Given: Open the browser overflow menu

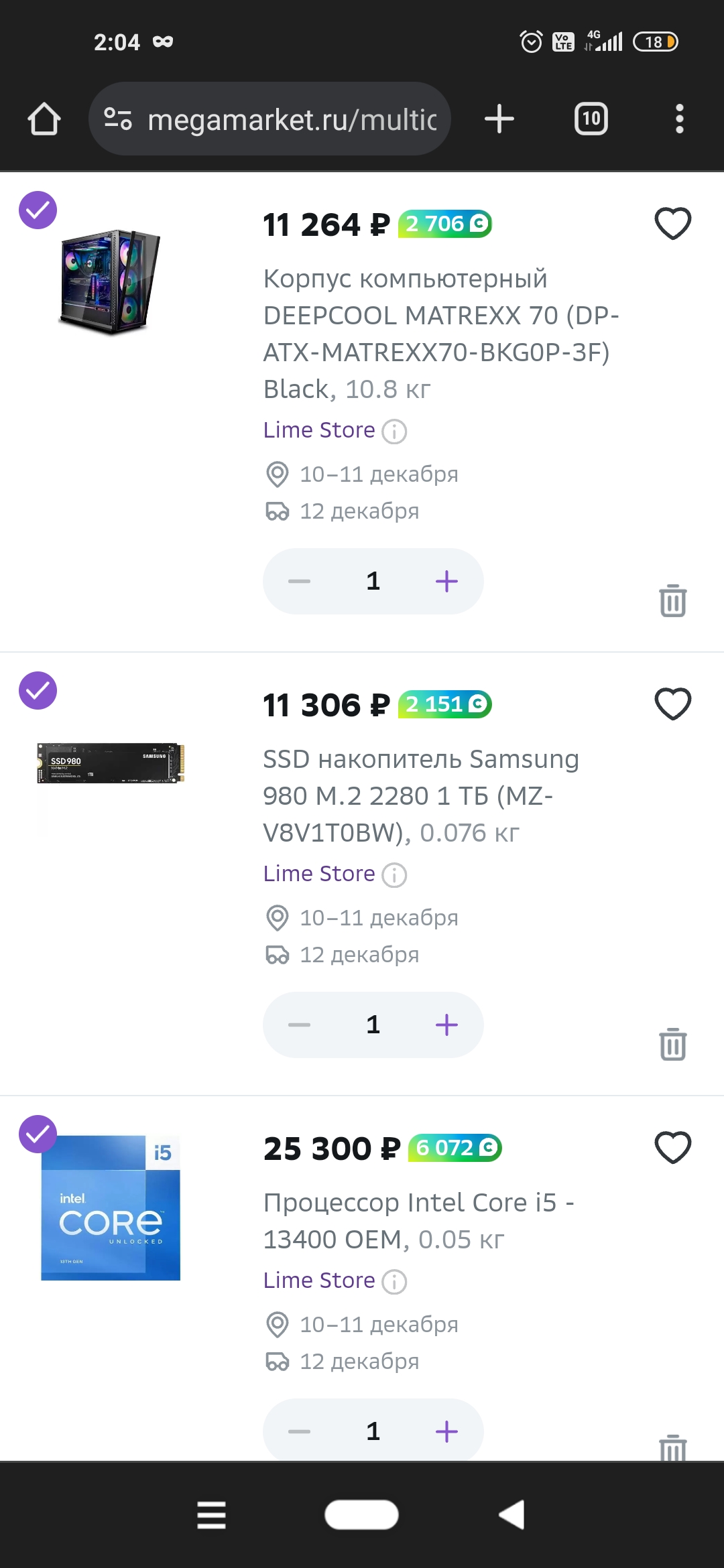Looking at the screenshot, I should click(679, 119).
